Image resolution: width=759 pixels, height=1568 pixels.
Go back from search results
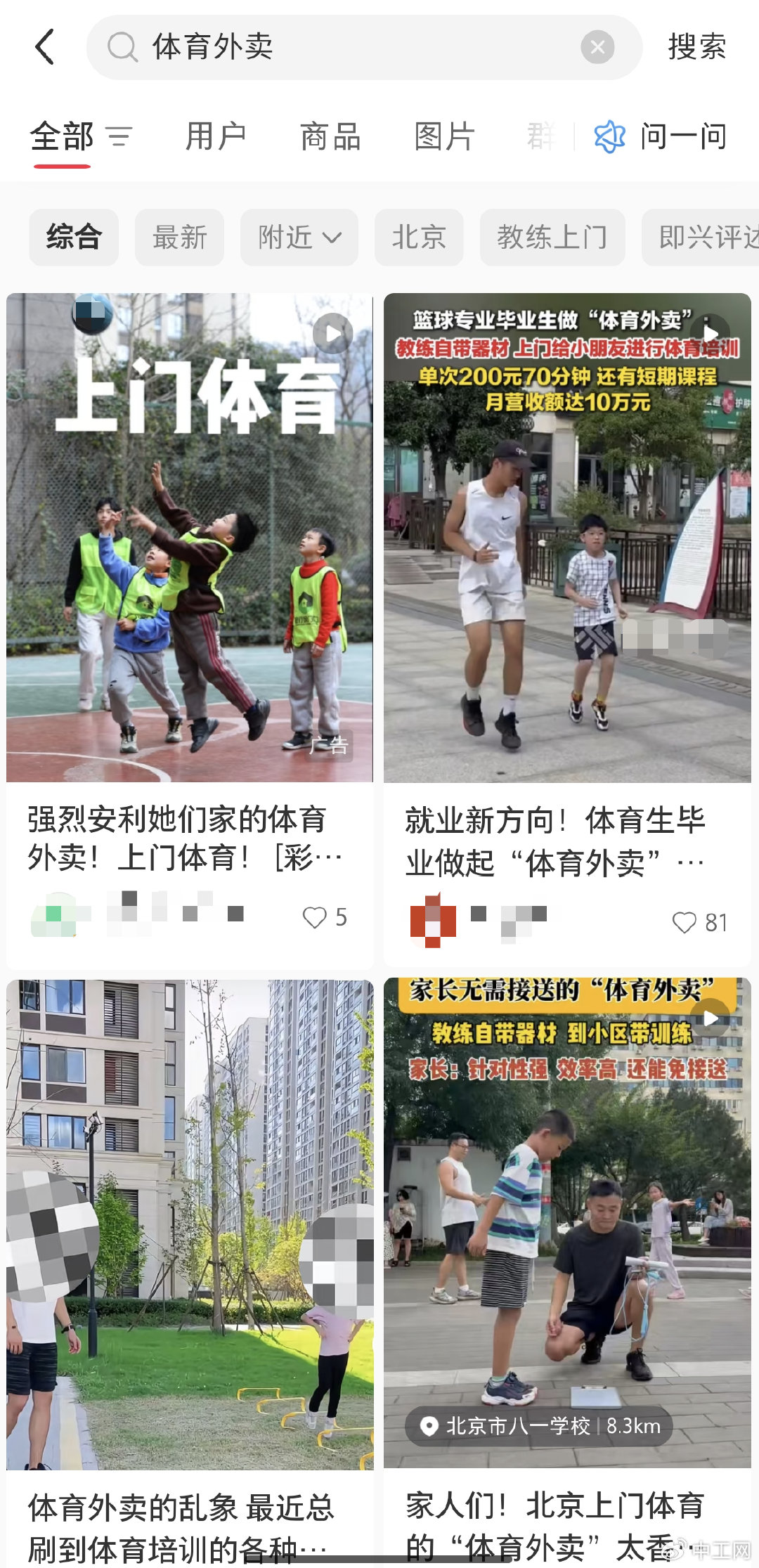coord(45,47)
